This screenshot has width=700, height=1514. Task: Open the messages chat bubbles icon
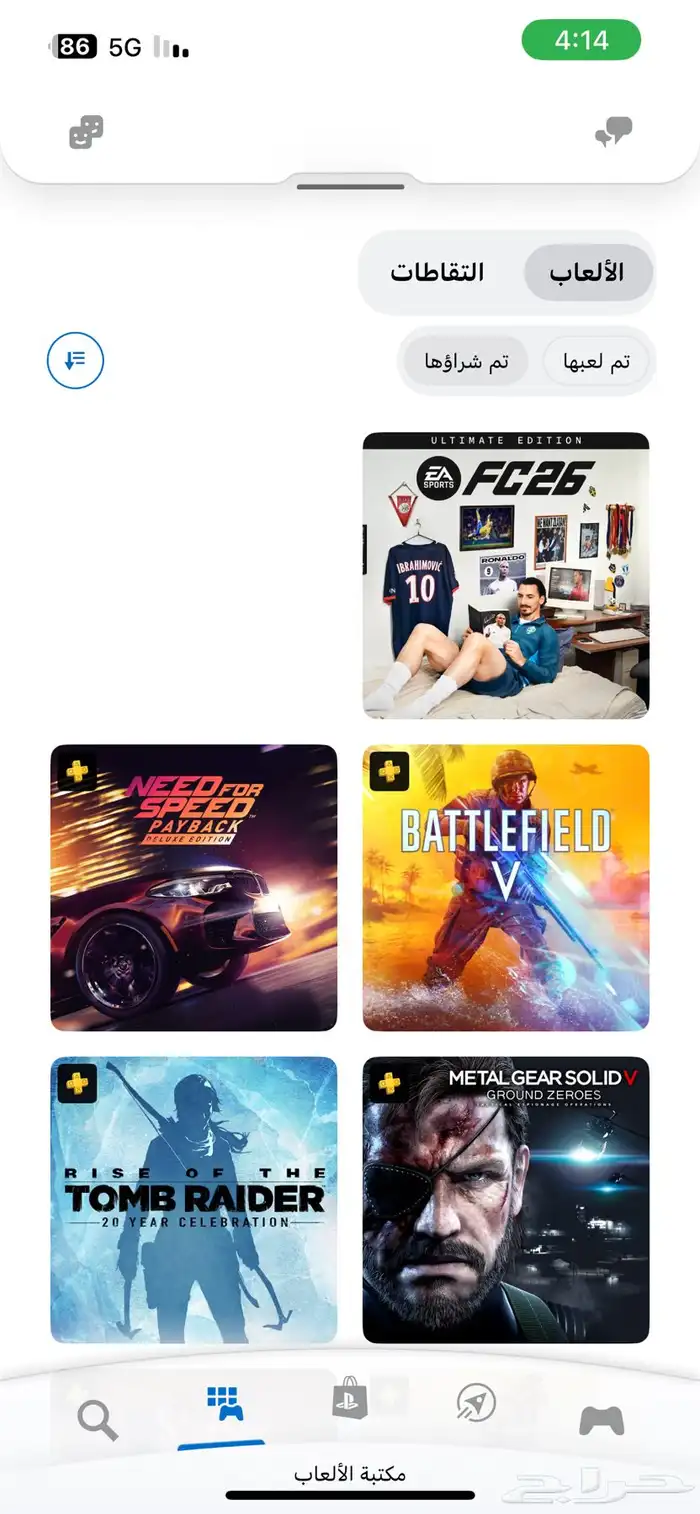(614, 132)
